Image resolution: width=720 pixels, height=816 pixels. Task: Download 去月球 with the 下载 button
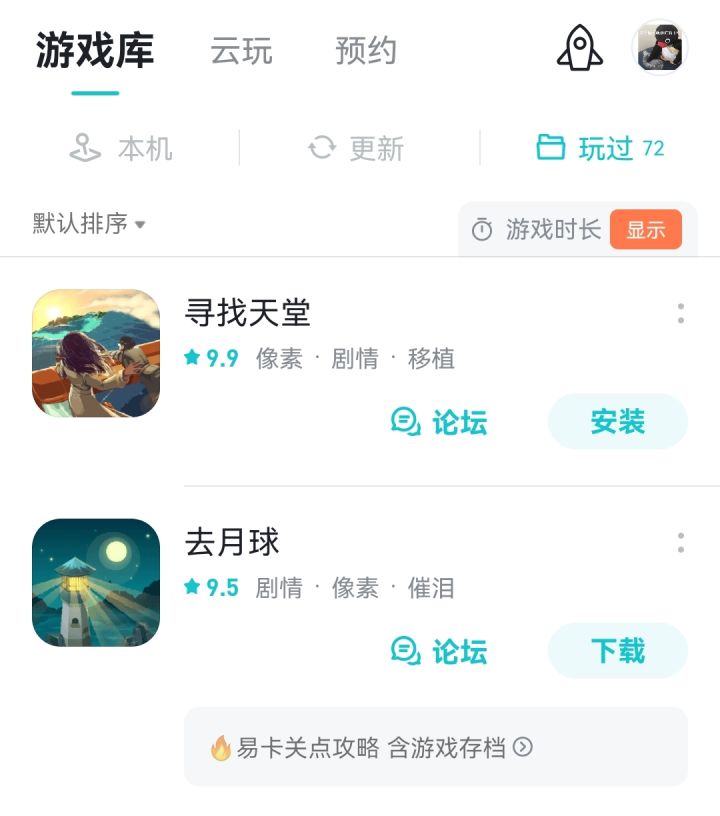617,651
